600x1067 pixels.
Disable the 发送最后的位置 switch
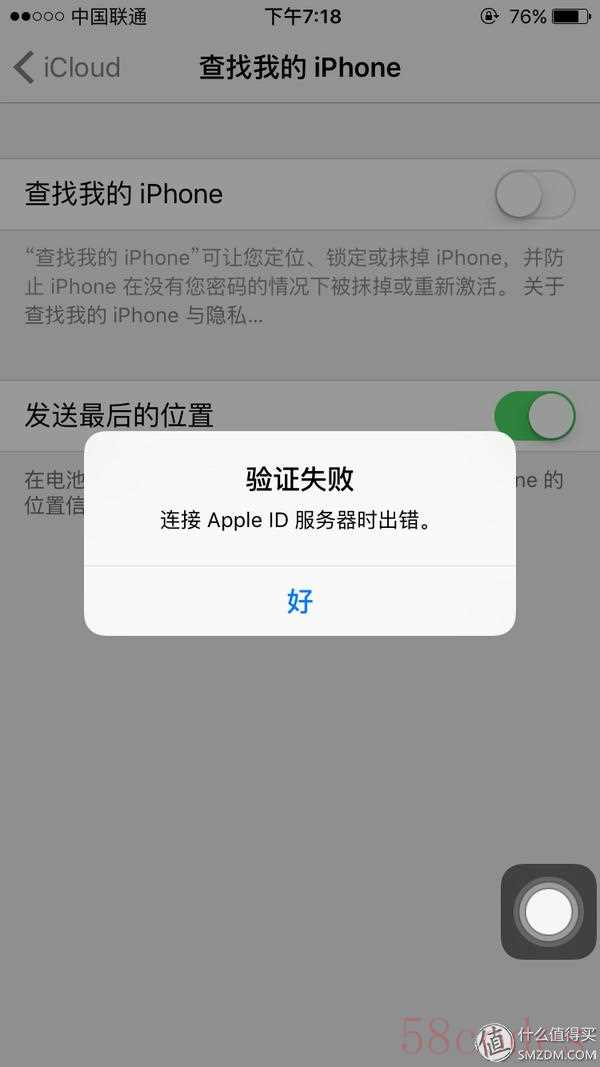pos(535,415)
